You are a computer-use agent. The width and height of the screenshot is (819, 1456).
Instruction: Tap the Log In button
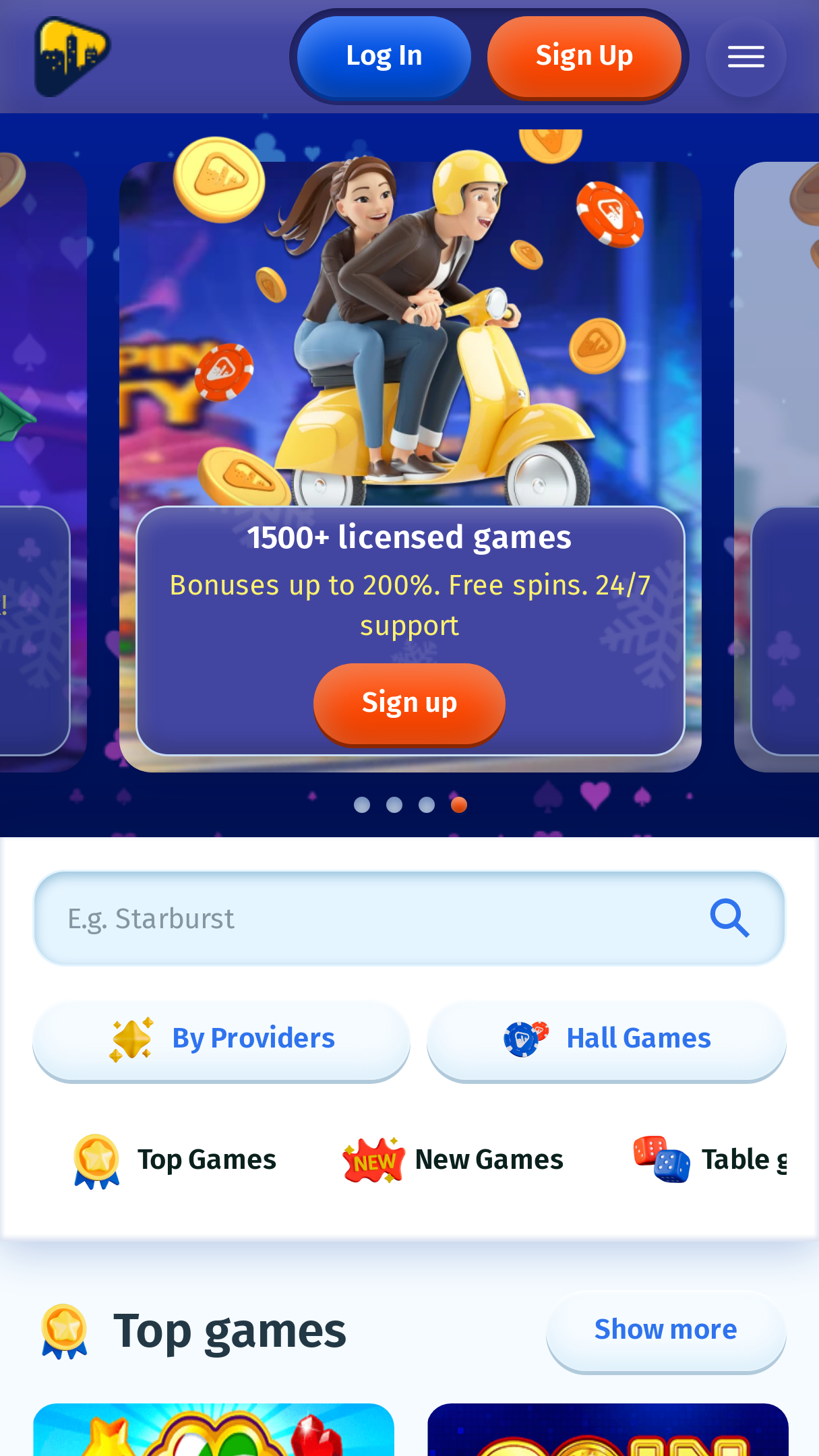[x=384, y=57]
